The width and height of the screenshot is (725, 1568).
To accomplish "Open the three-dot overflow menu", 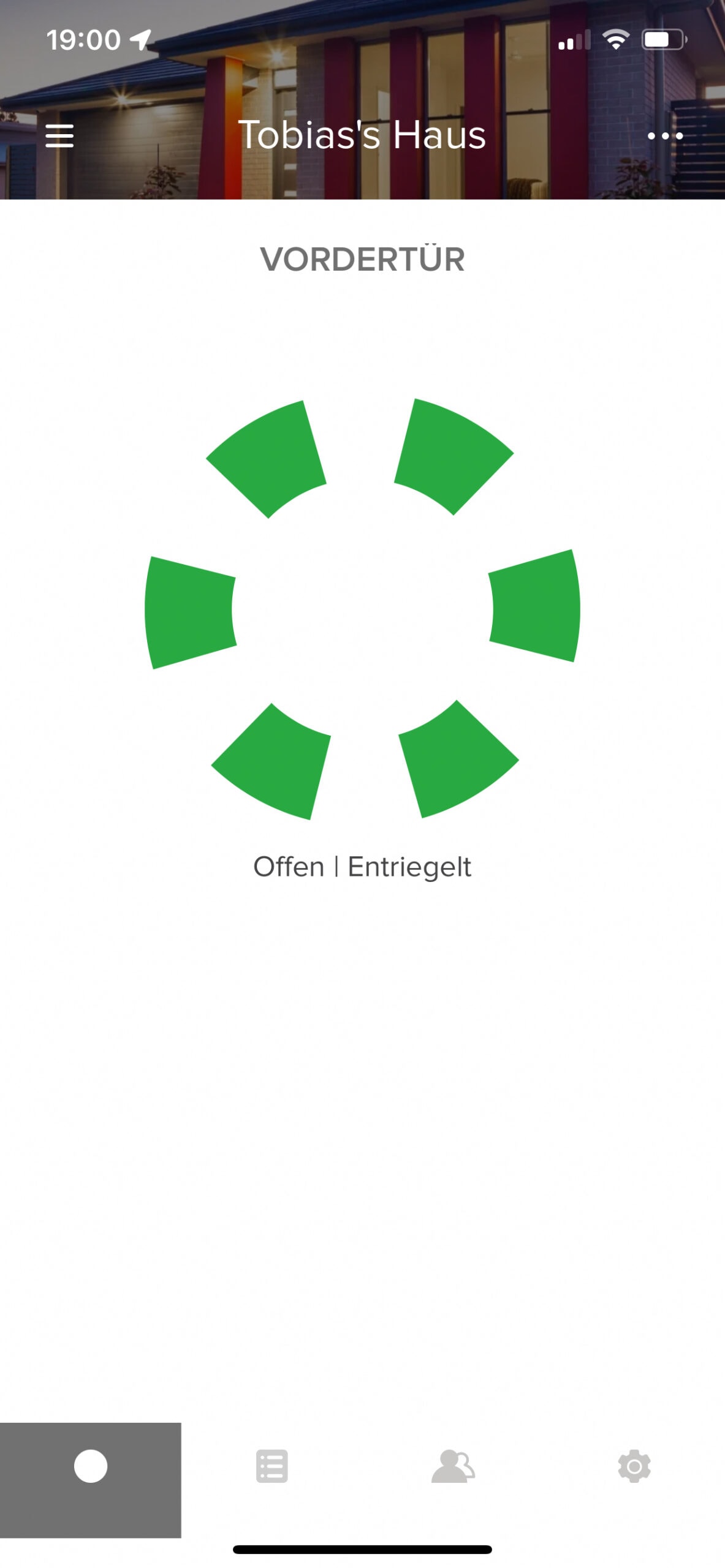I will click(665, 135).
